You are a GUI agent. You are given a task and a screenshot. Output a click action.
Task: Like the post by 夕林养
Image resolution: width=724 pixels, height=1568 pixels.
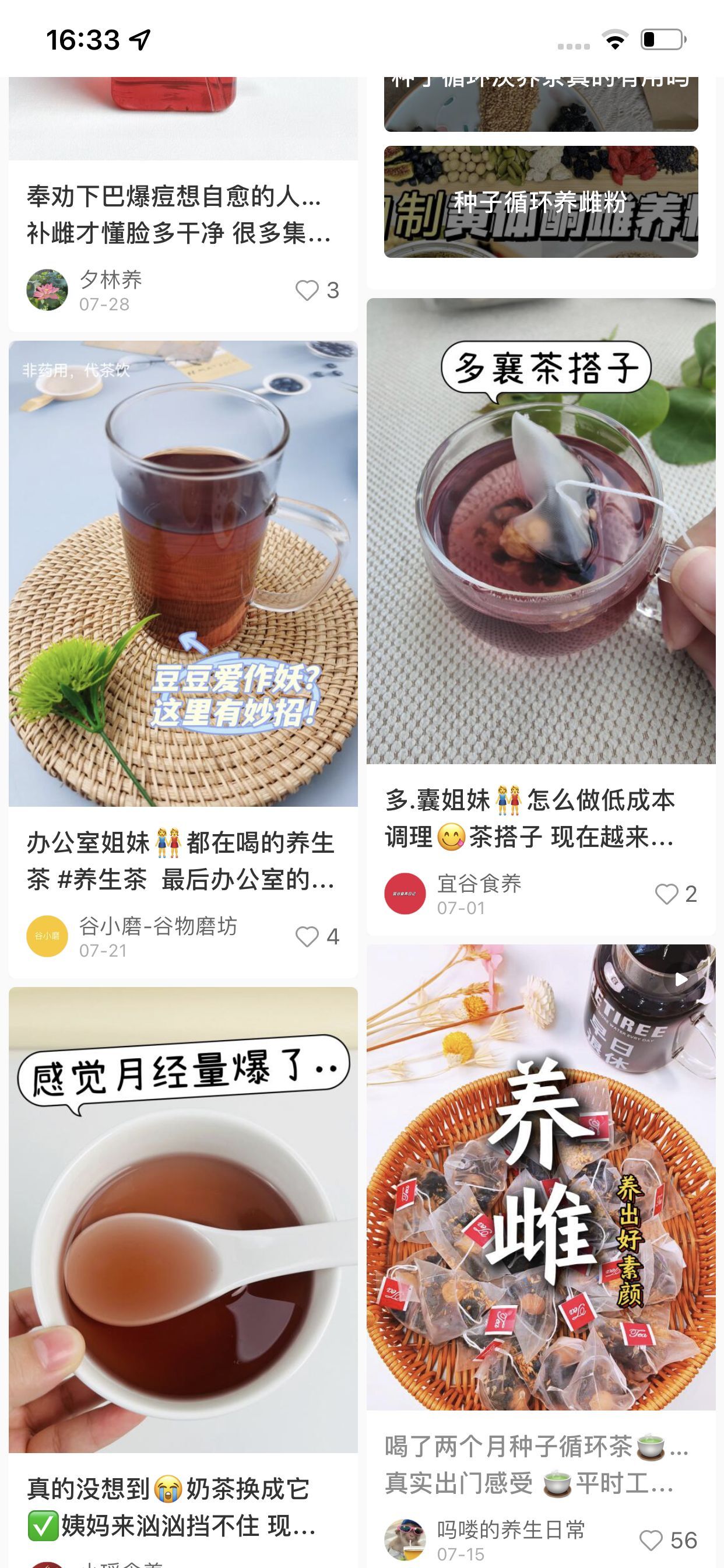point(307,290)
